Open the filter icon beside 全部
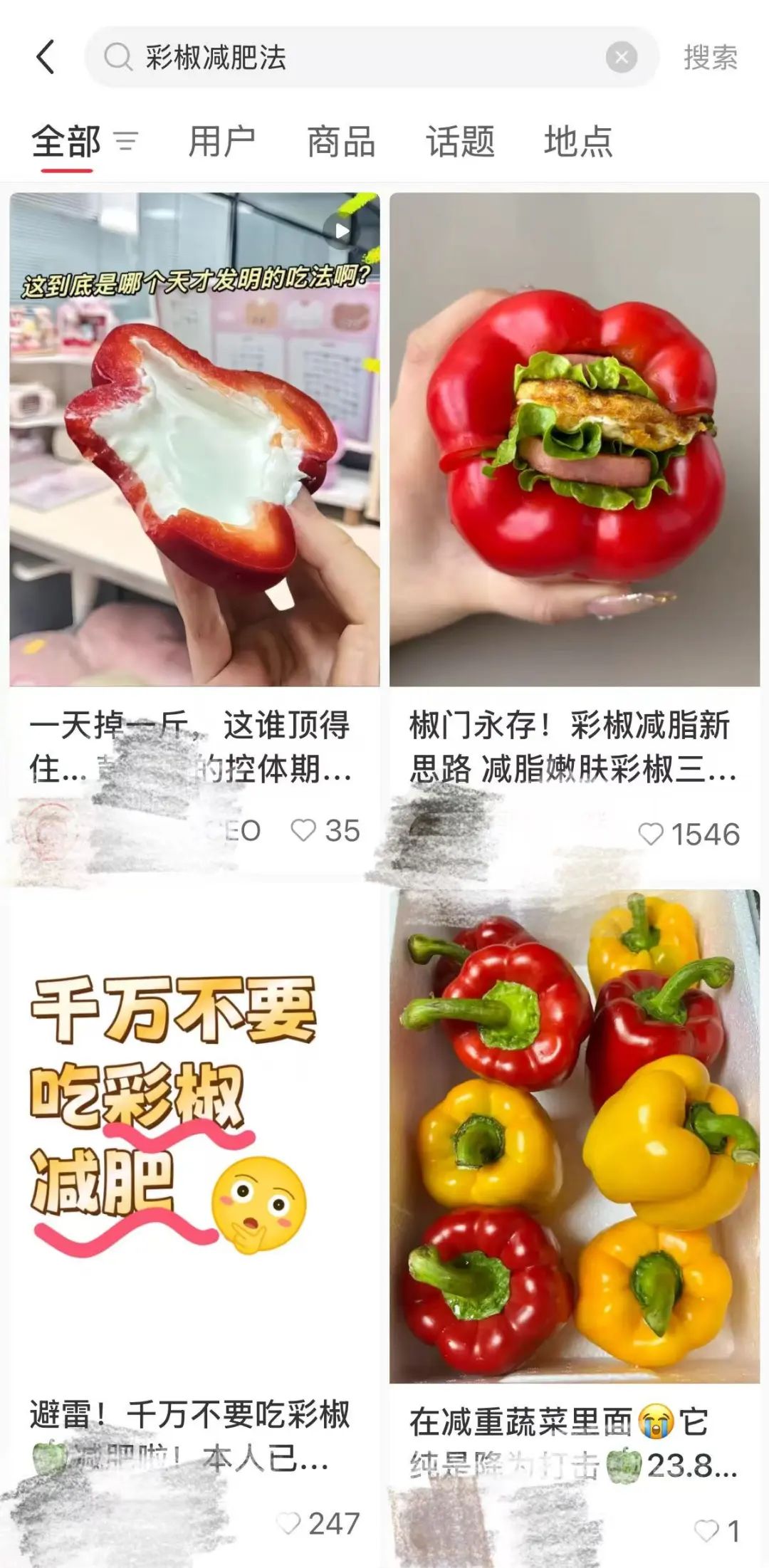 [x=126, y=141]
